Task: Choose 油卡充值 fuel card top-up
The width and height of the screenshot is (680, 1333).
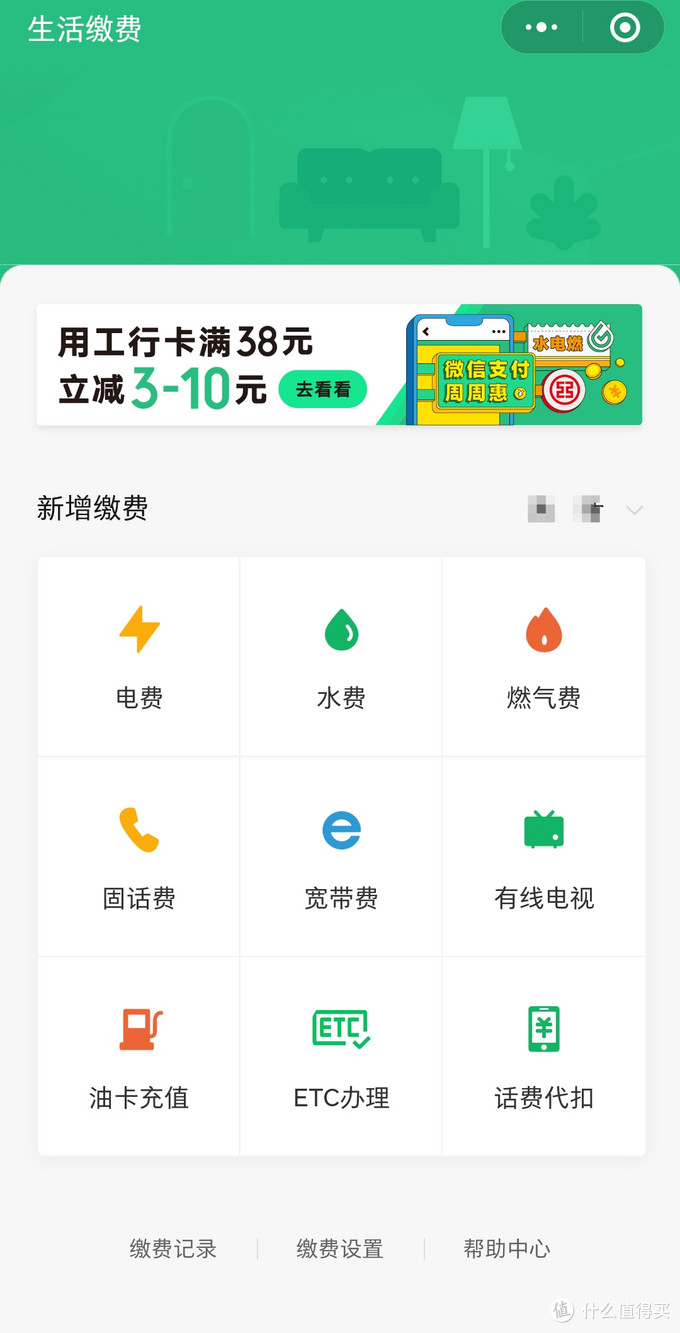Action: pyautogui.click(x=139, y=1057)
